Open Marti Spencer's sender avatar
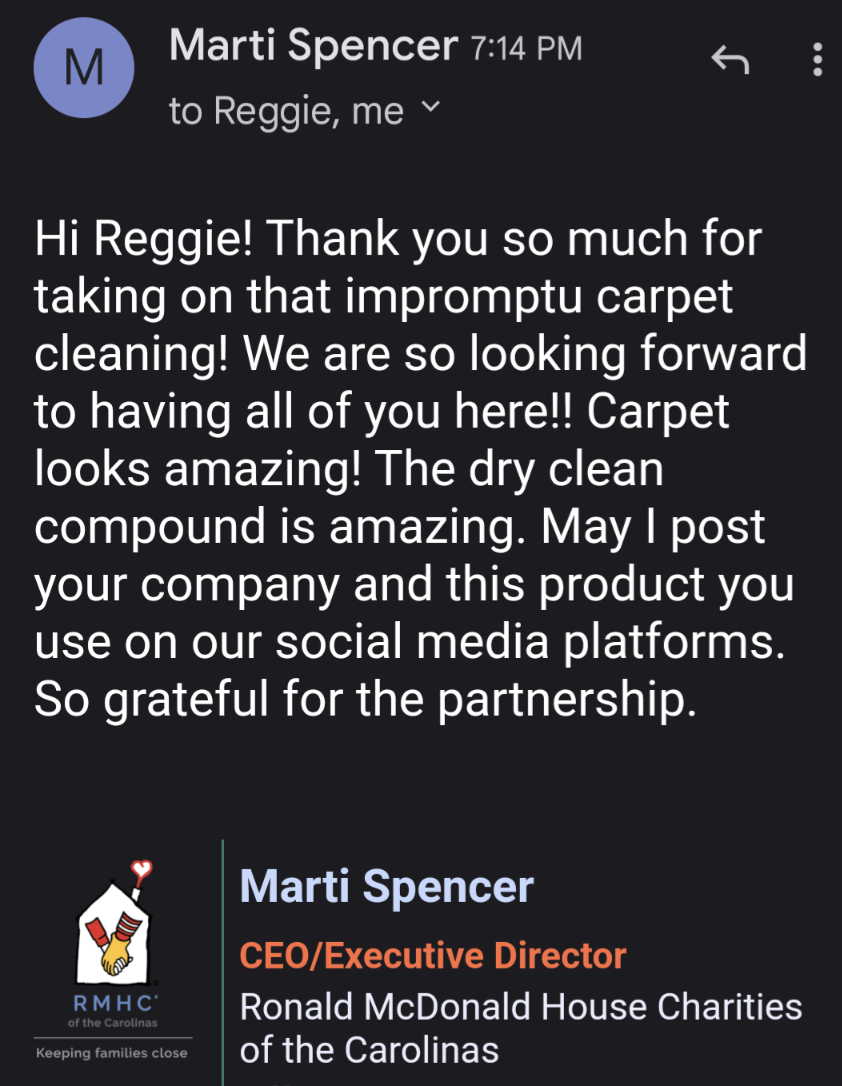This screenshot has width=842, height=1086. [x=83, y=69]
